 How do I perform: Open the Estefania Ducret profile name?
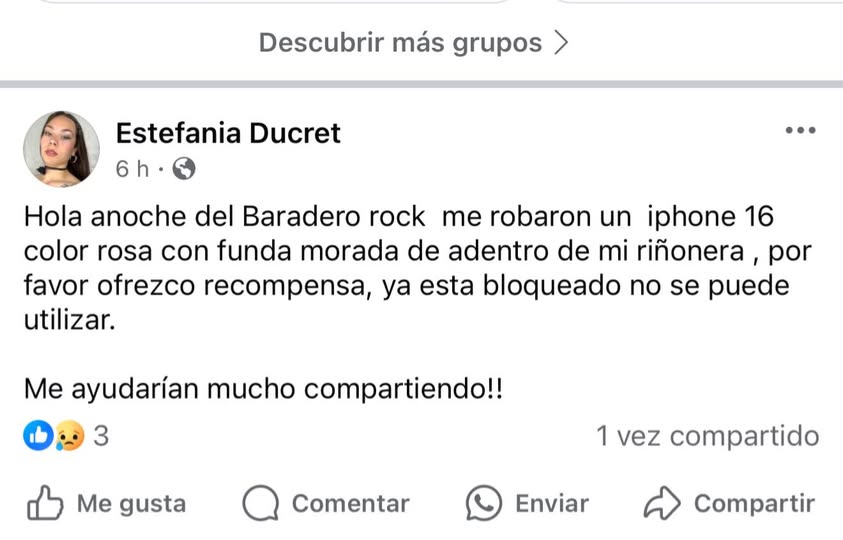(228, 132)
